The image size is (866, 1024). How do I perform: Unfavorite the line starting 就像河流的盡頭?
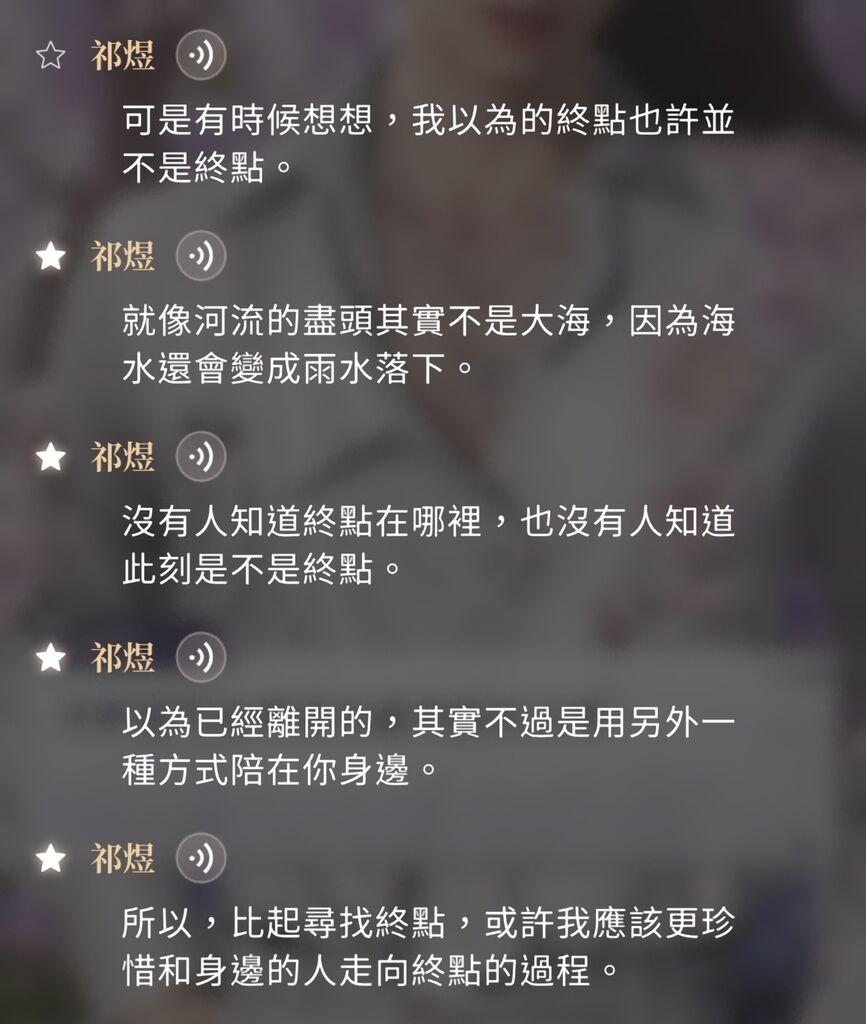50,257
